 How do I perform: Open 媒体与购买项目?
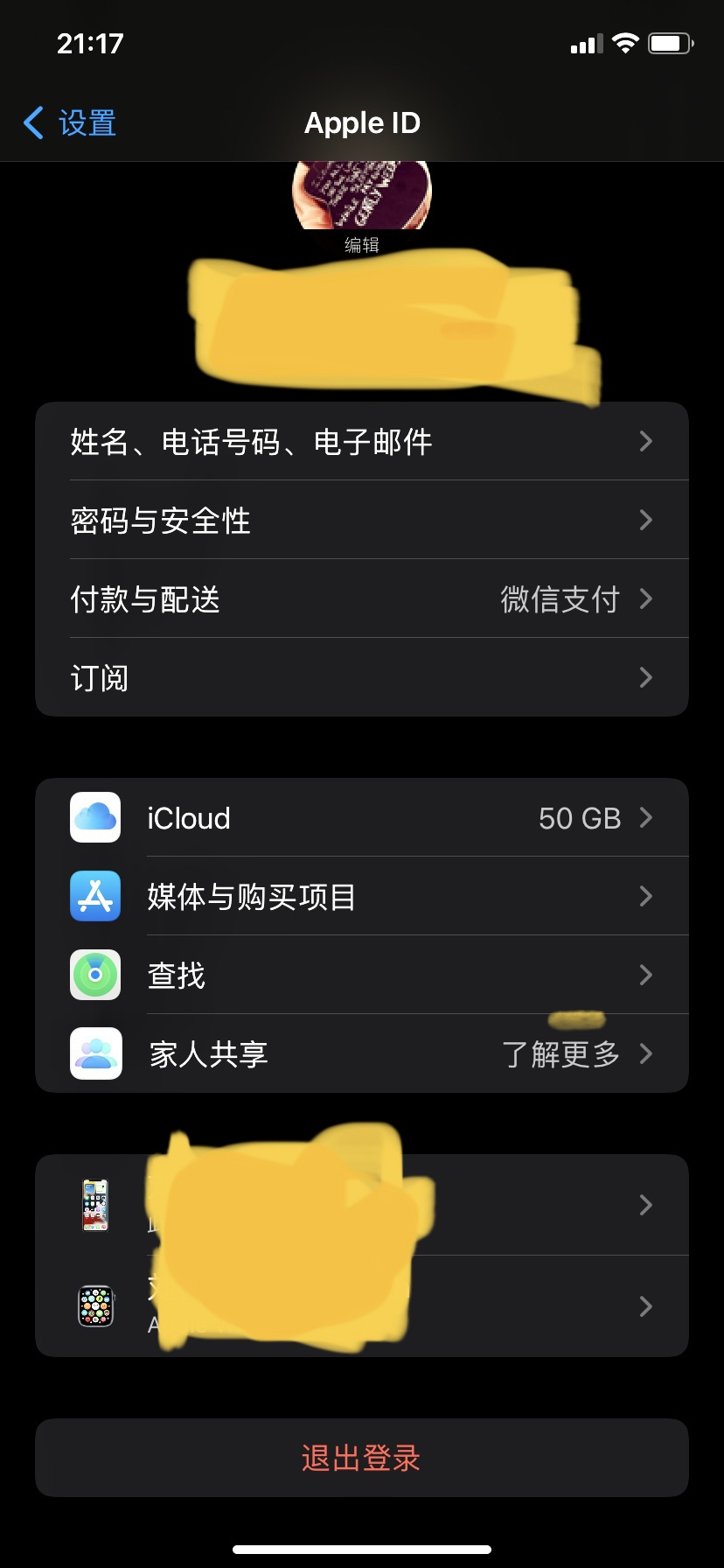tap(361, 897)
